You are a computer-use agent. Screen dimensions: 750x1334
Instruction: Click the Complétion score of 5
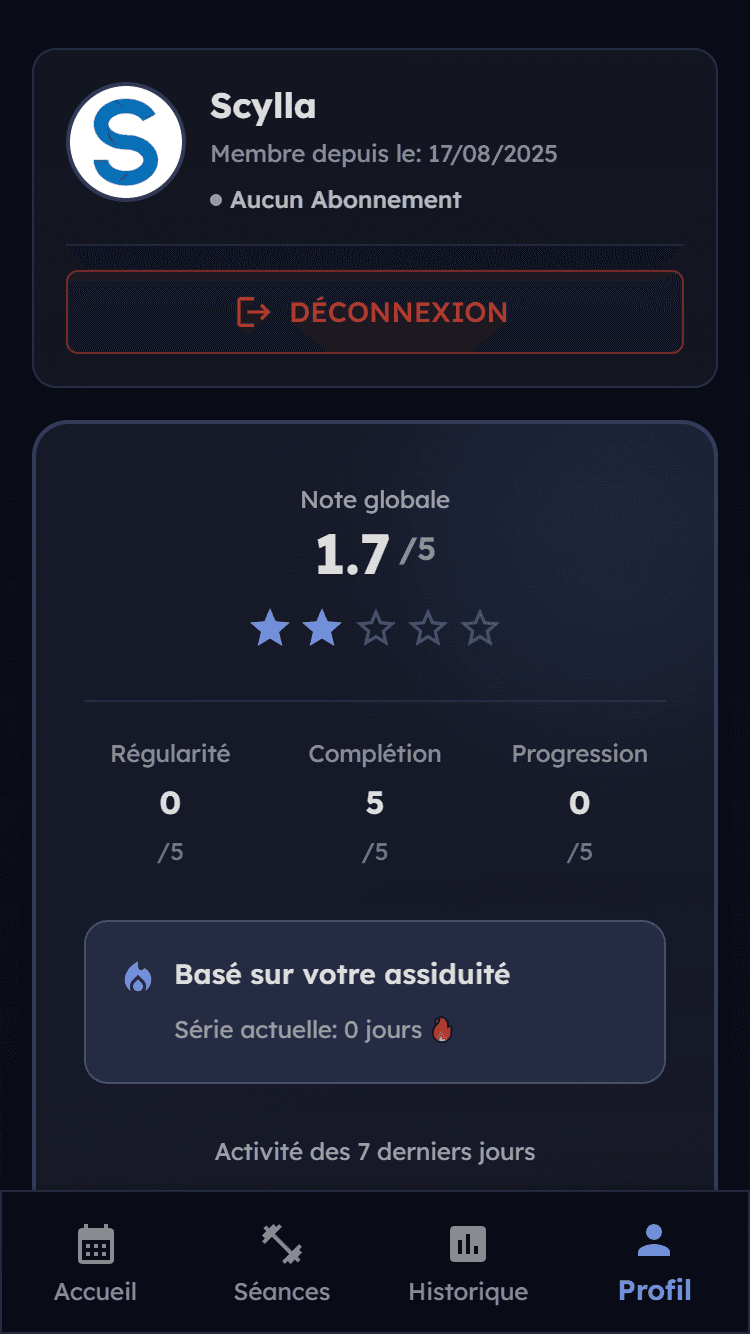click(375, 803)
